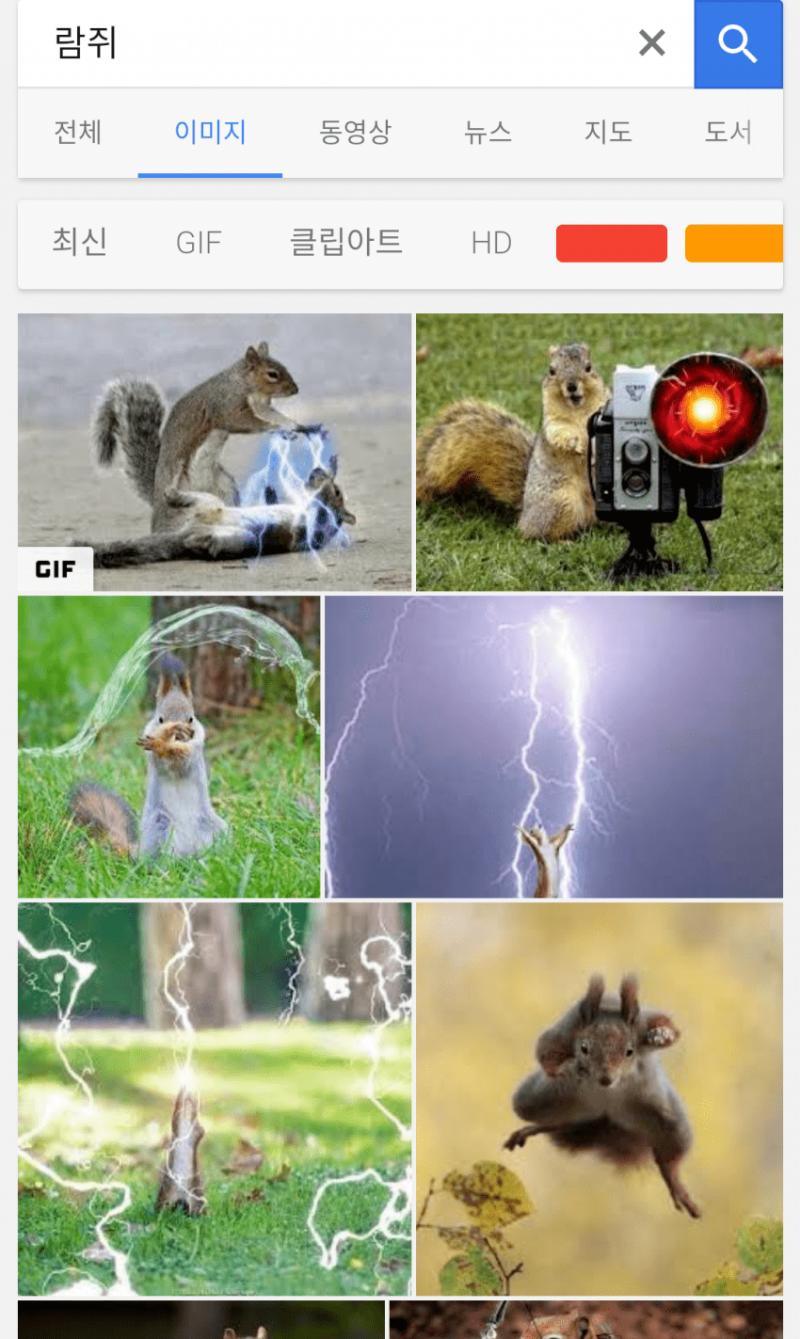The width and height of the screenshot is (800, 1339).
Task: Open the squirrel under water splash image
Action: (169, 747)
